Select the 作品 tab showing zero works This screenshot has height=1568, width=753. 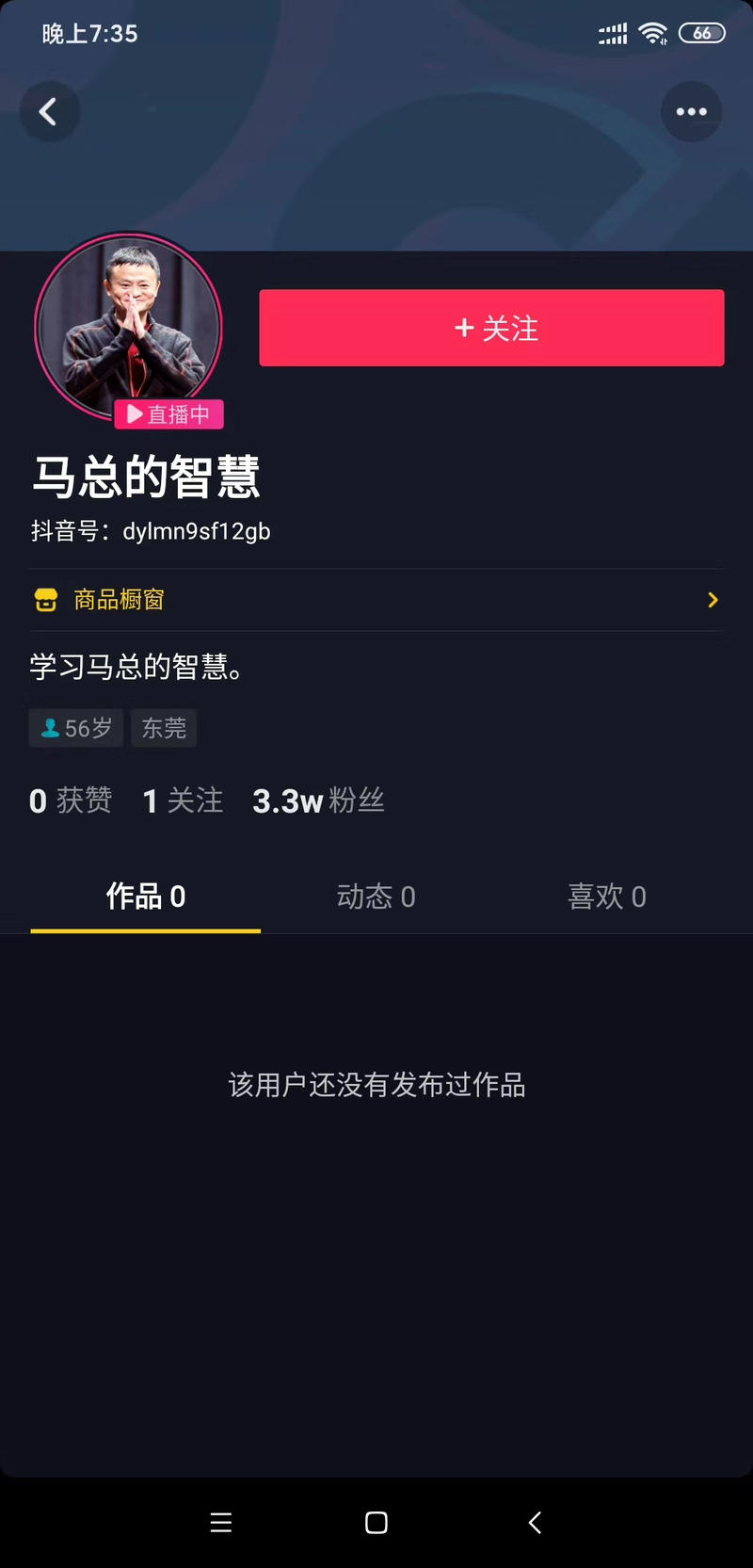[x=145, y=897]
